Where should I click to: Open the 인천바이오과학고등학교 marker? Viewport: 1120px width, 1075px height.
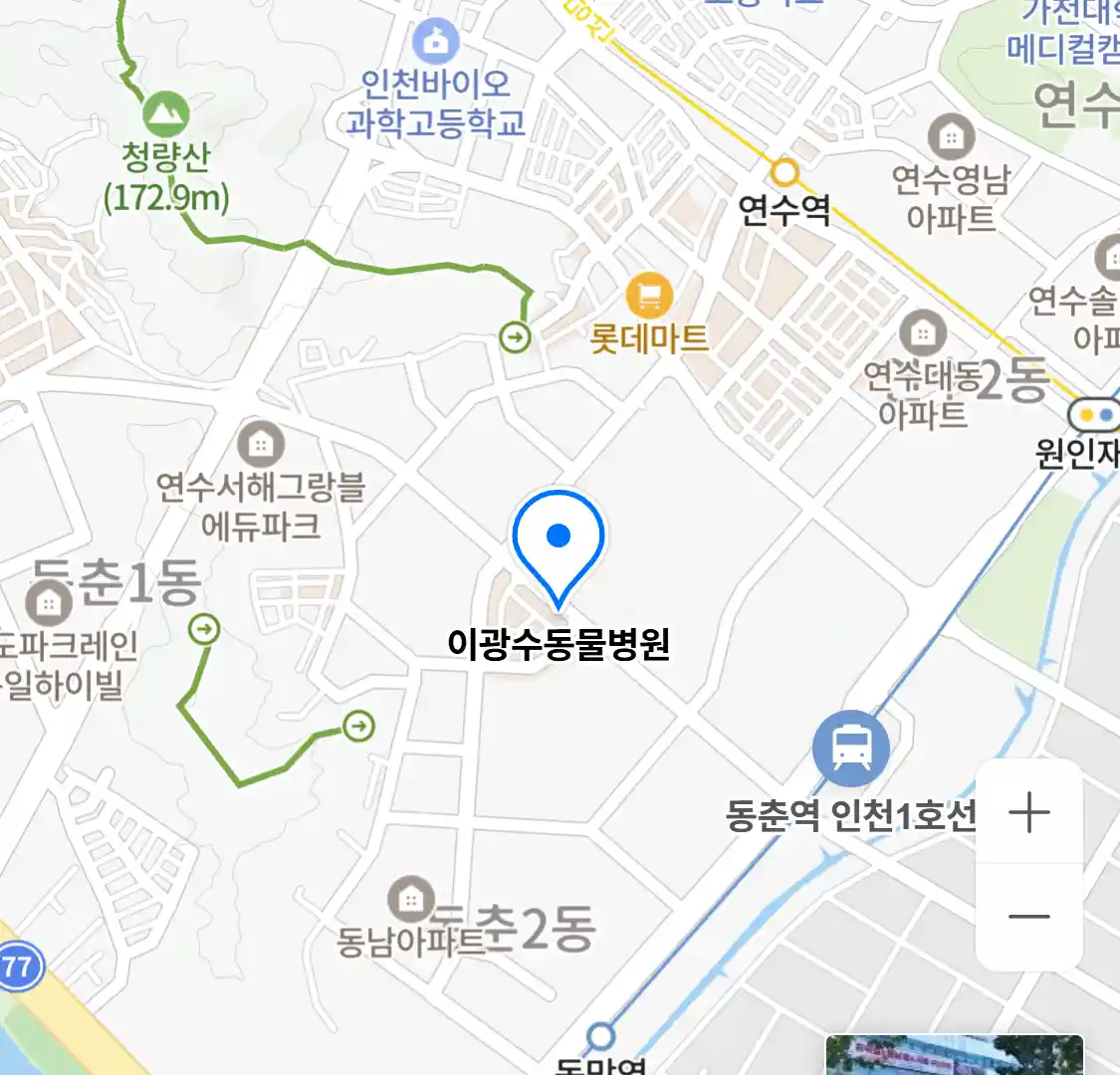(x=436, y=42)
